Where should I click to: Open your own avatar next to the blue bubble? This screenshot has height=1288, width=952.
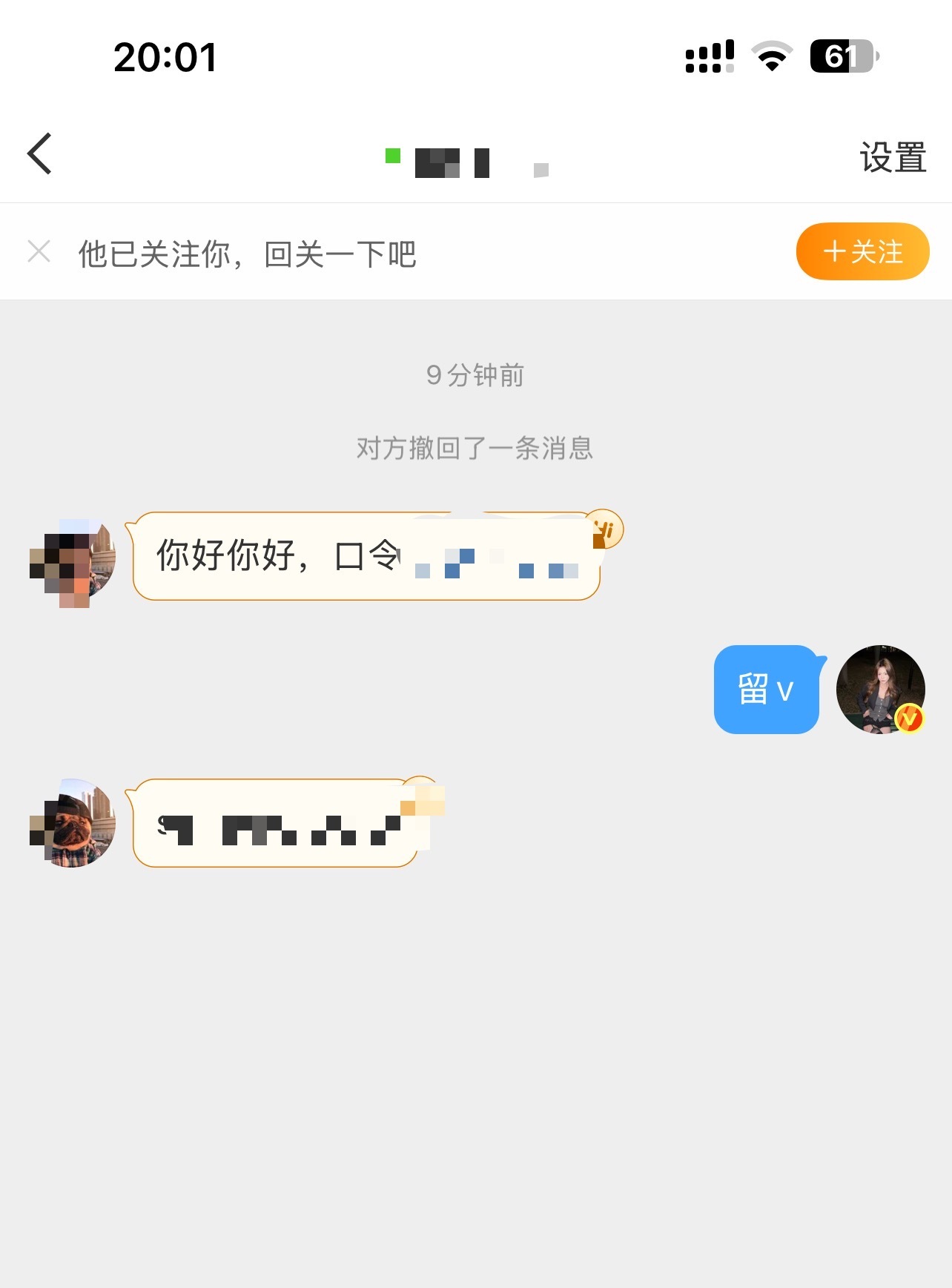(881, 690)
